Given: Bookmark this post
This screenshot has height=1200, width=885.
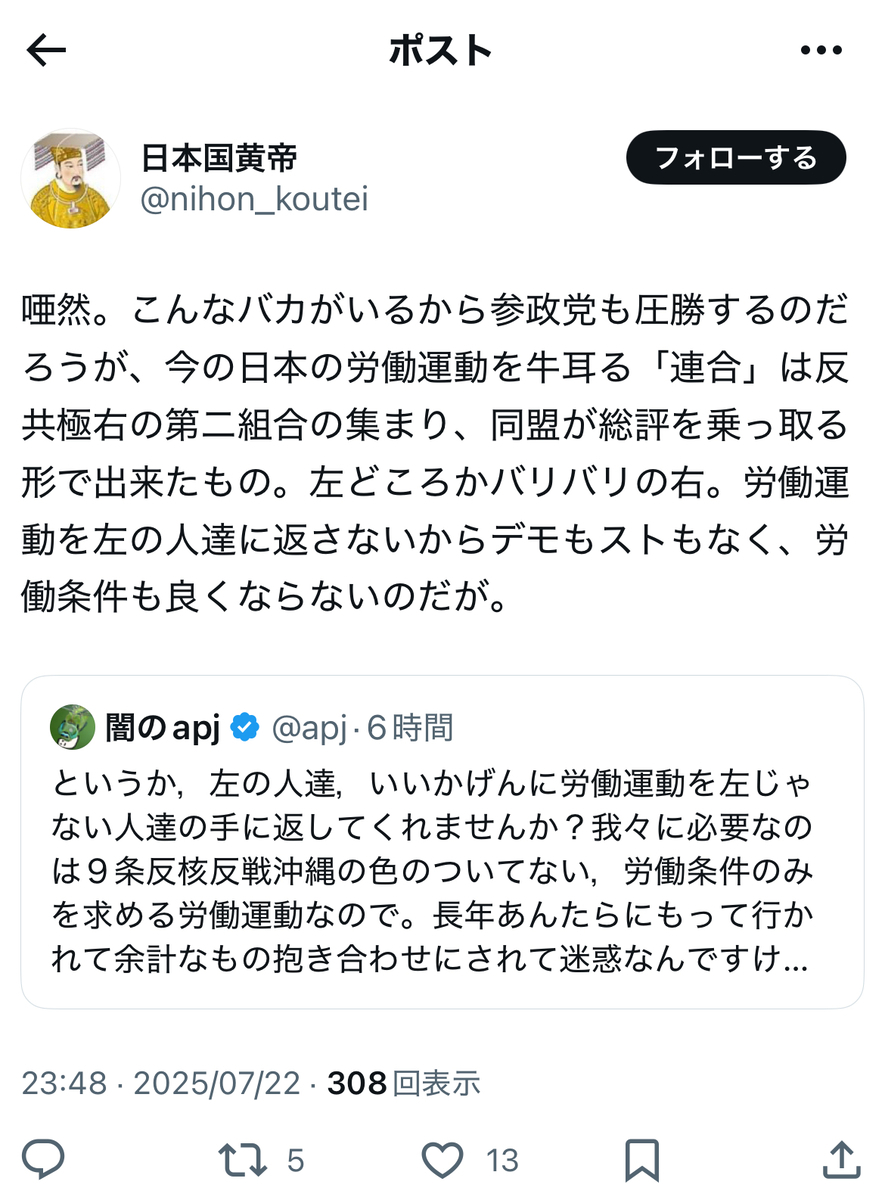Looking at the screenshot, I should [641, 1159].
